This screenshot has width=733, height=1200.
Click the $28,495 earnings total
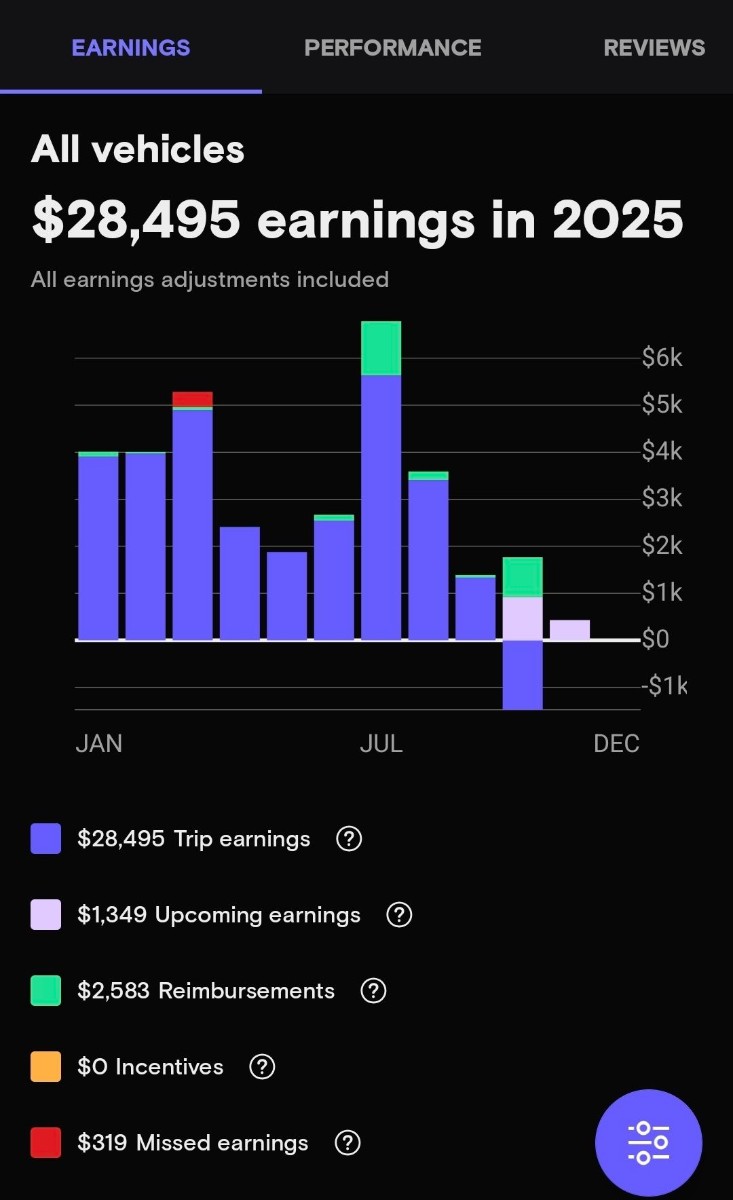357,219
